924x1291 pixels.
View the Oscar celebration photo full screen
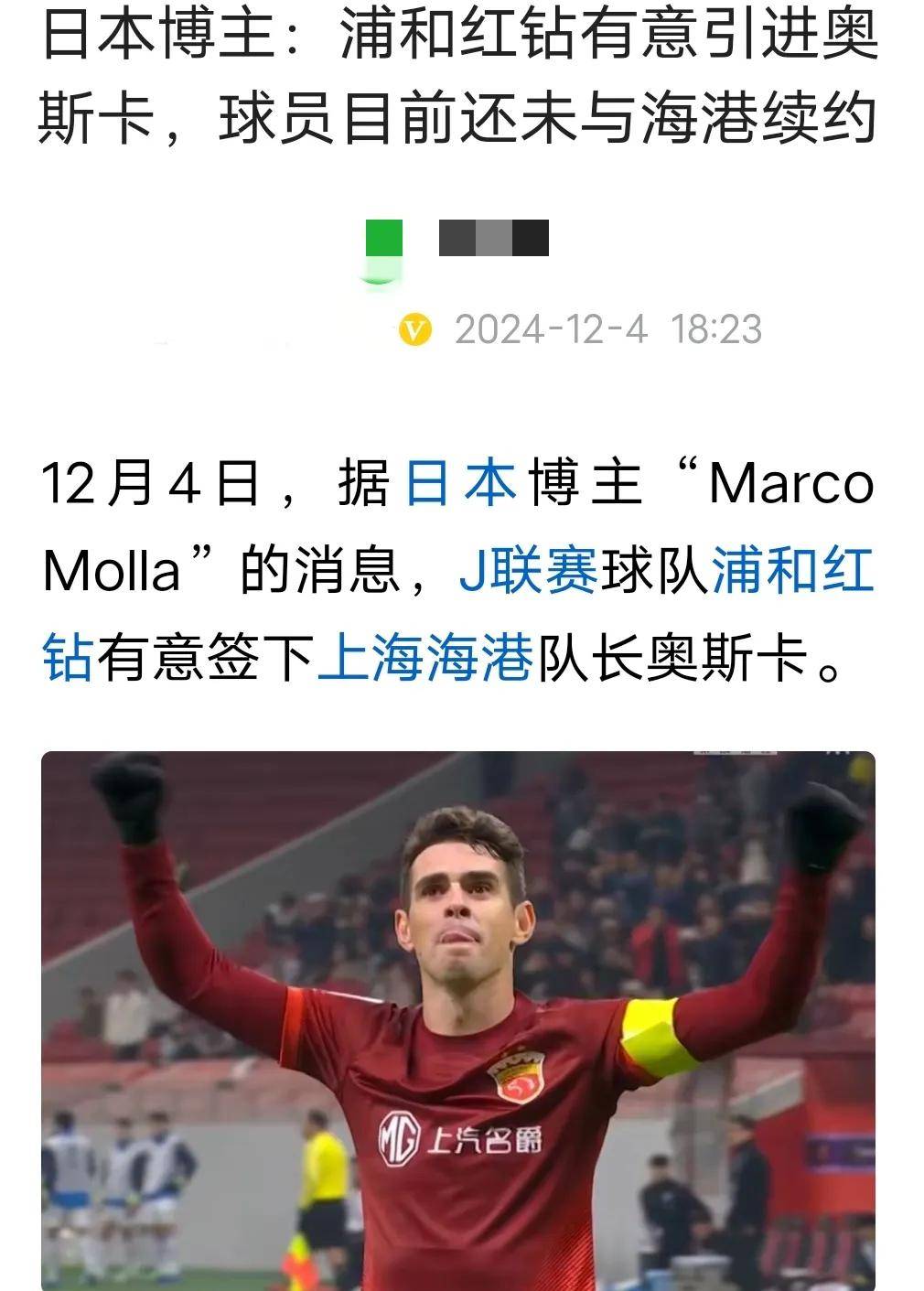(x=457, y=1020)
